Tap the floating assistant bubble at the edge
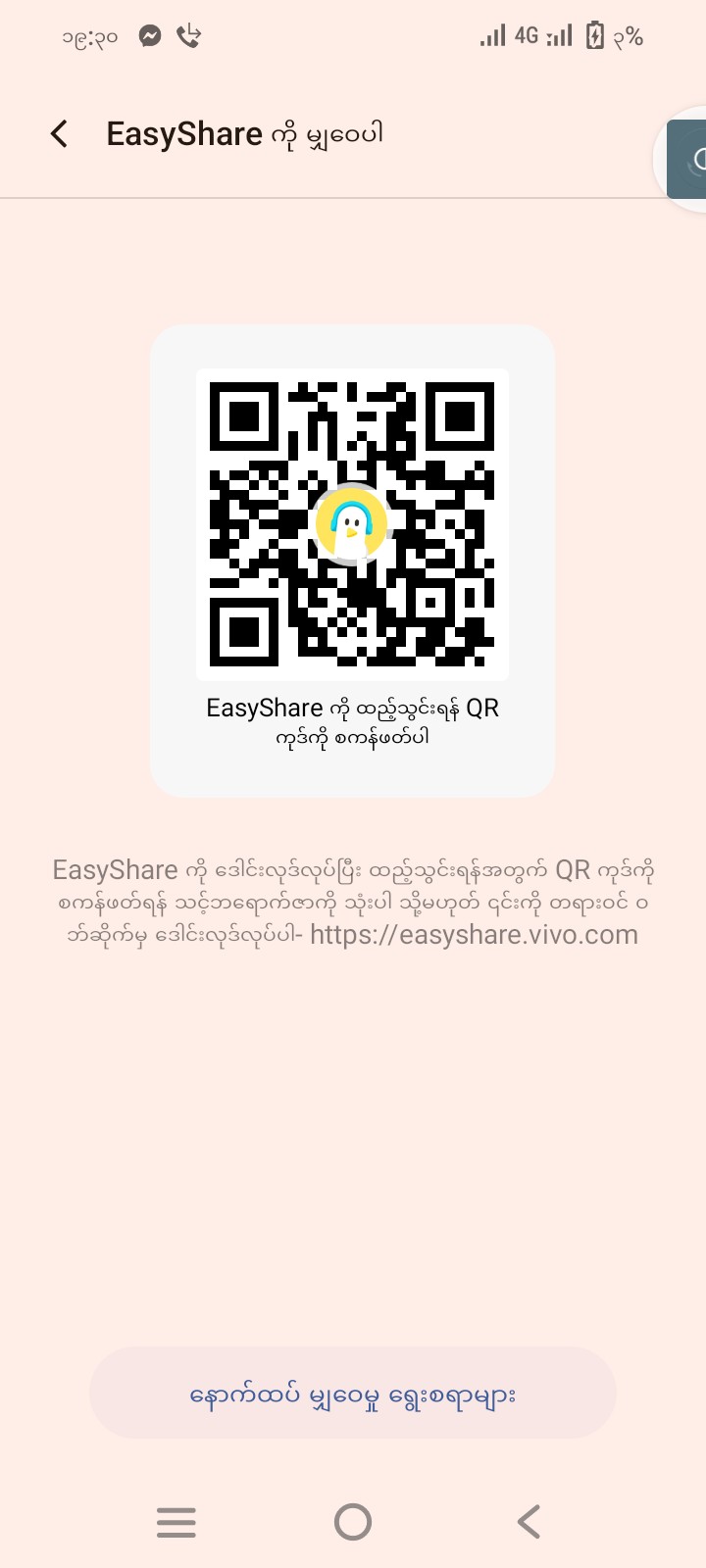Image resolution: width=706 pixels, height=1568 pixels. click(x=685, y=160)
